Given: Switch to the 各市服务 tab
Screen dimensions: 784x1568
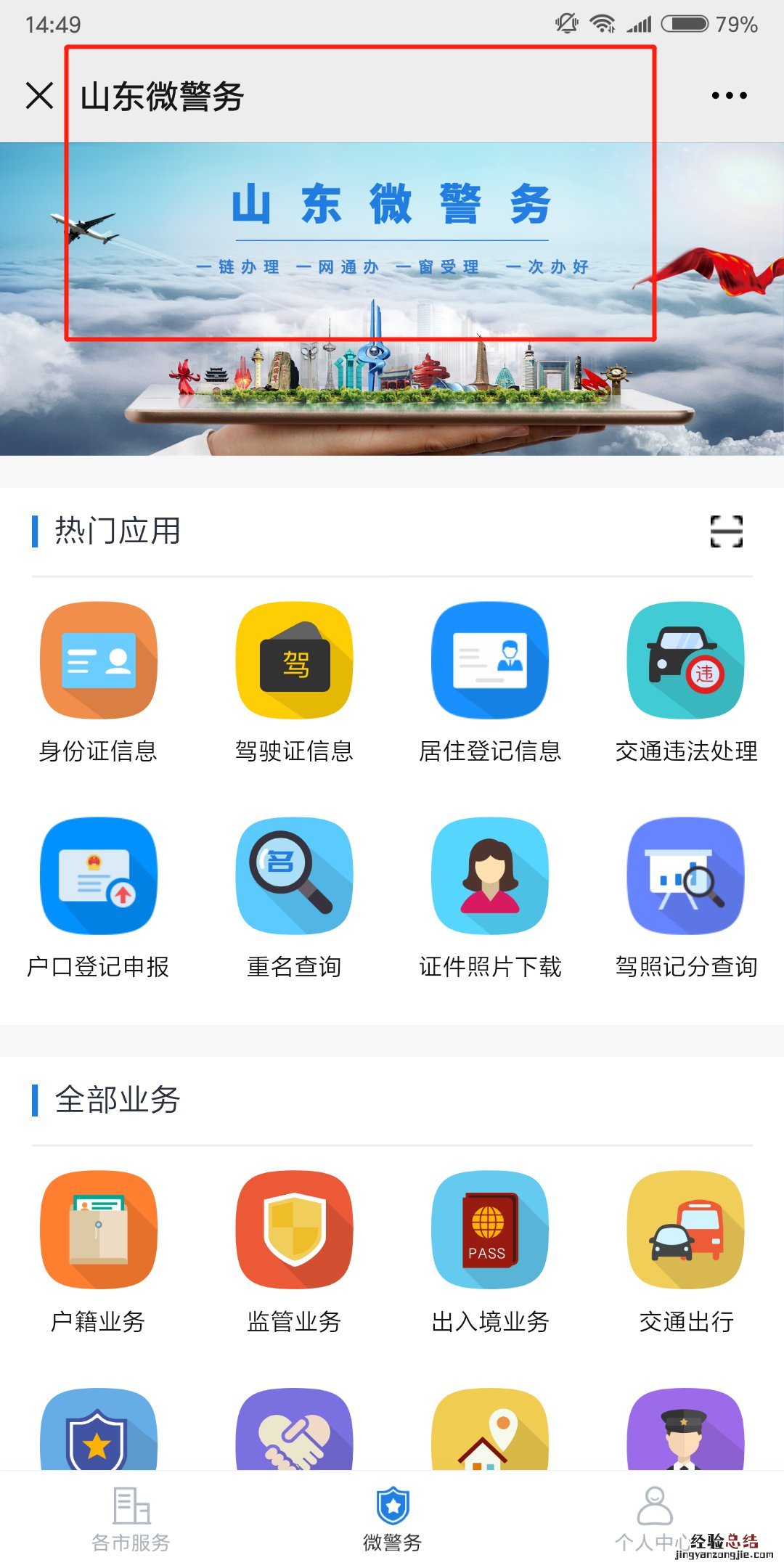Looking at the screenshot, I should click(131, 1519).
